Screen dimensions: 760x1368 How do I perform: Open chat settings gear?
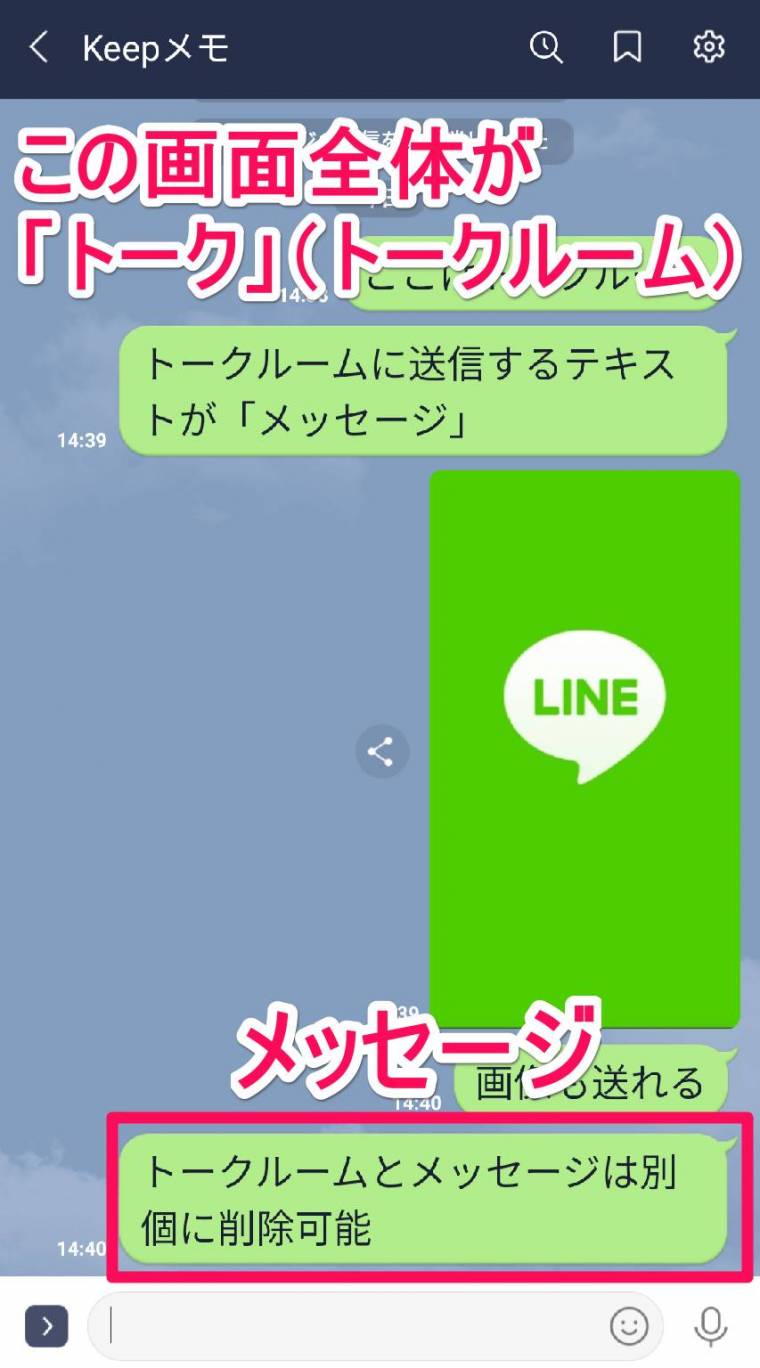coord(708,47)
